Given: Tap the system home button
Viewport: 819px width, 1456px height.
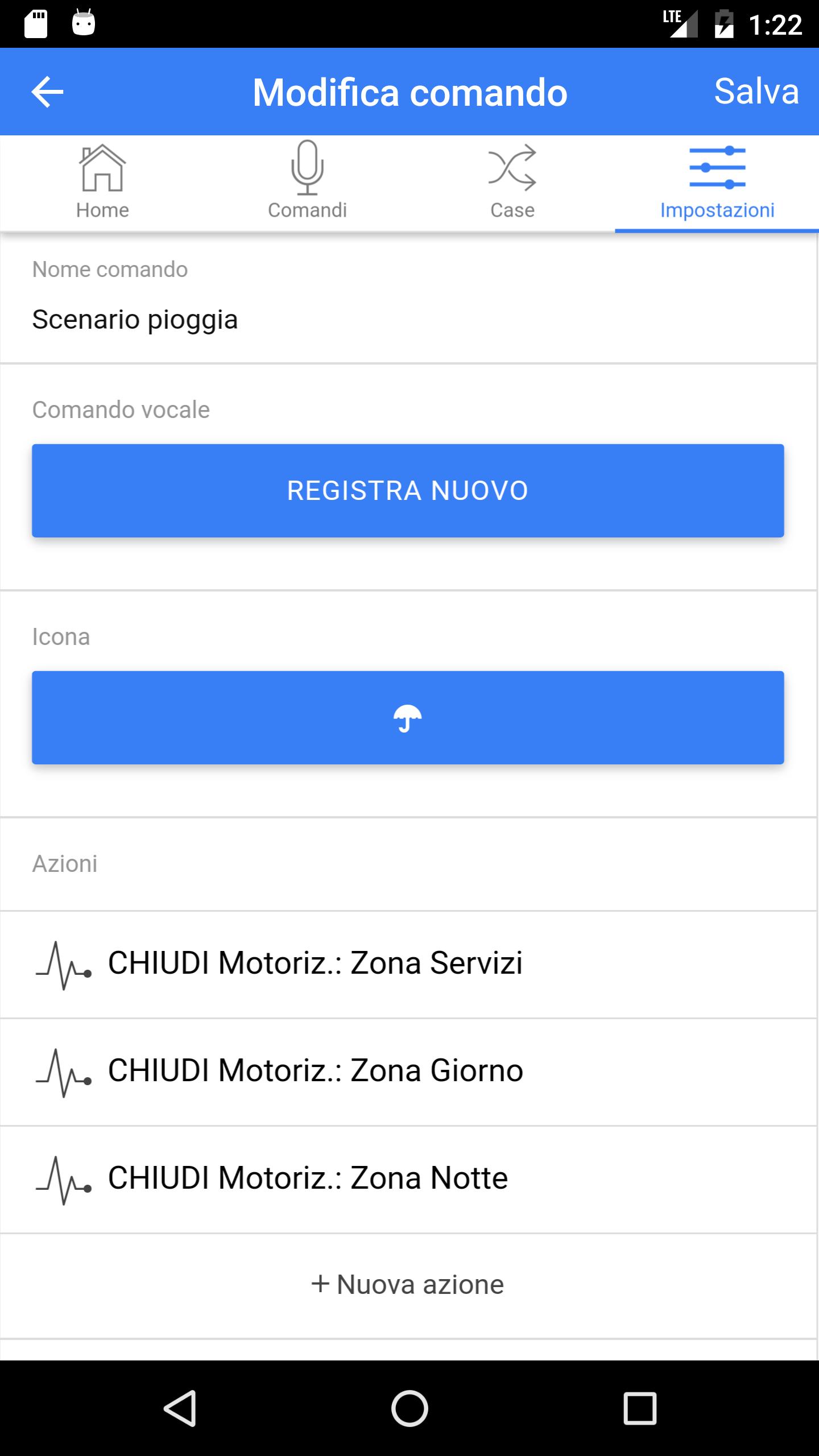Looking at the screenshot, I should pyautogui.click(x=409, y=1408).
